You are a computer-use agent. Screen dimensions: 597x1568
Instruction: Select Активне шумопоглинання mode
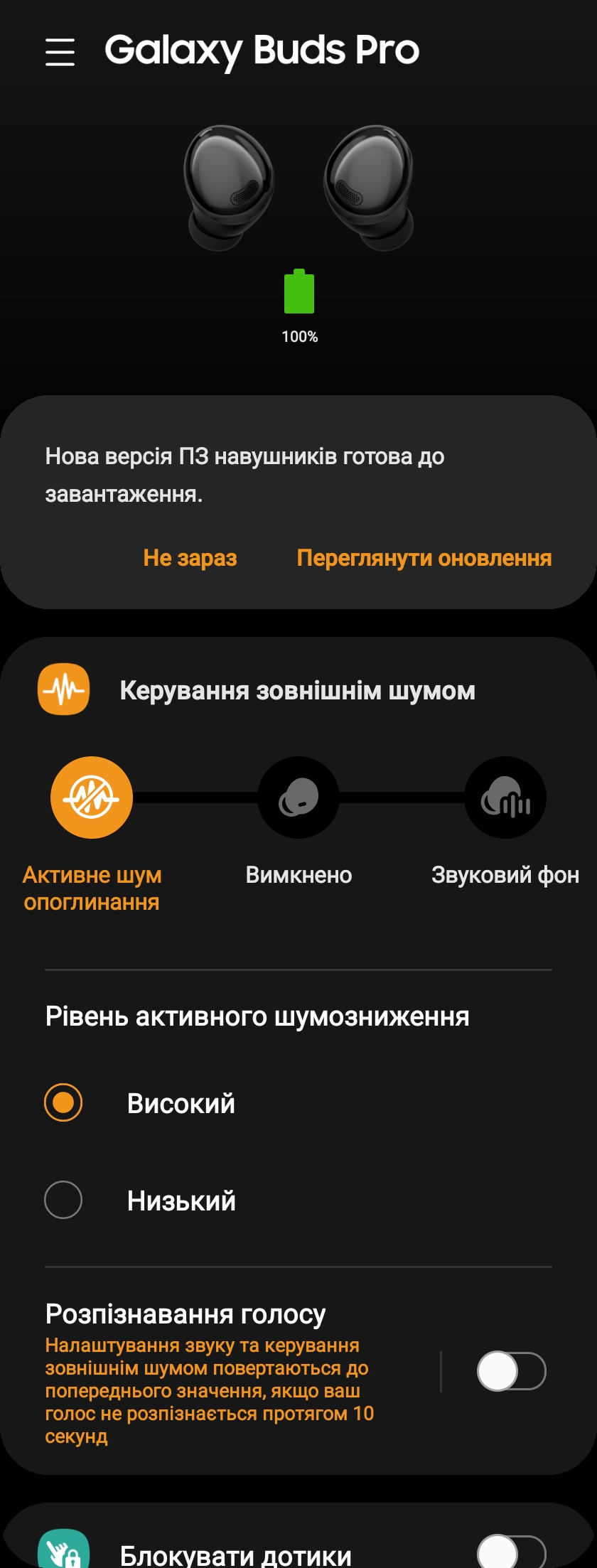(92, 798)
